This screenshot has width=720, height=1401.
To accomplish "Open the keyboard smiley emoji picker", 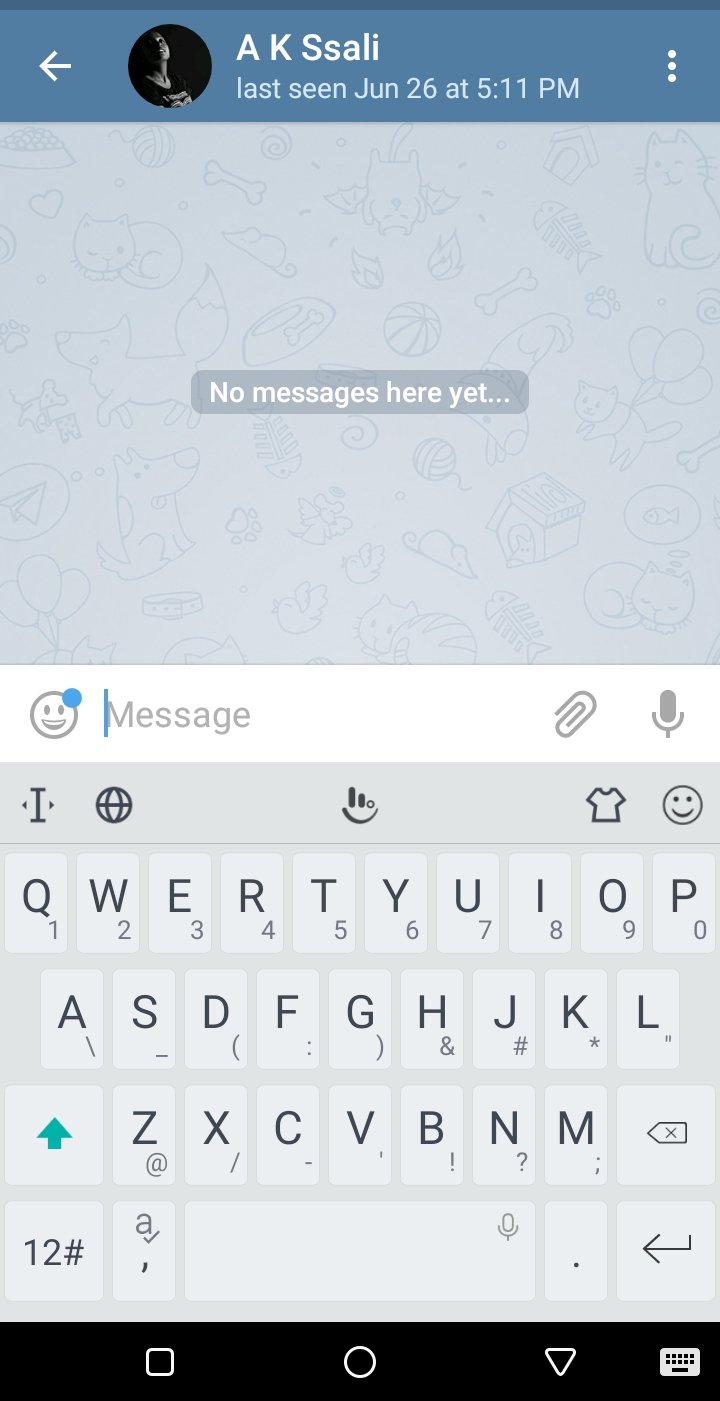I will pyautogui.click(x=683, y=805).
